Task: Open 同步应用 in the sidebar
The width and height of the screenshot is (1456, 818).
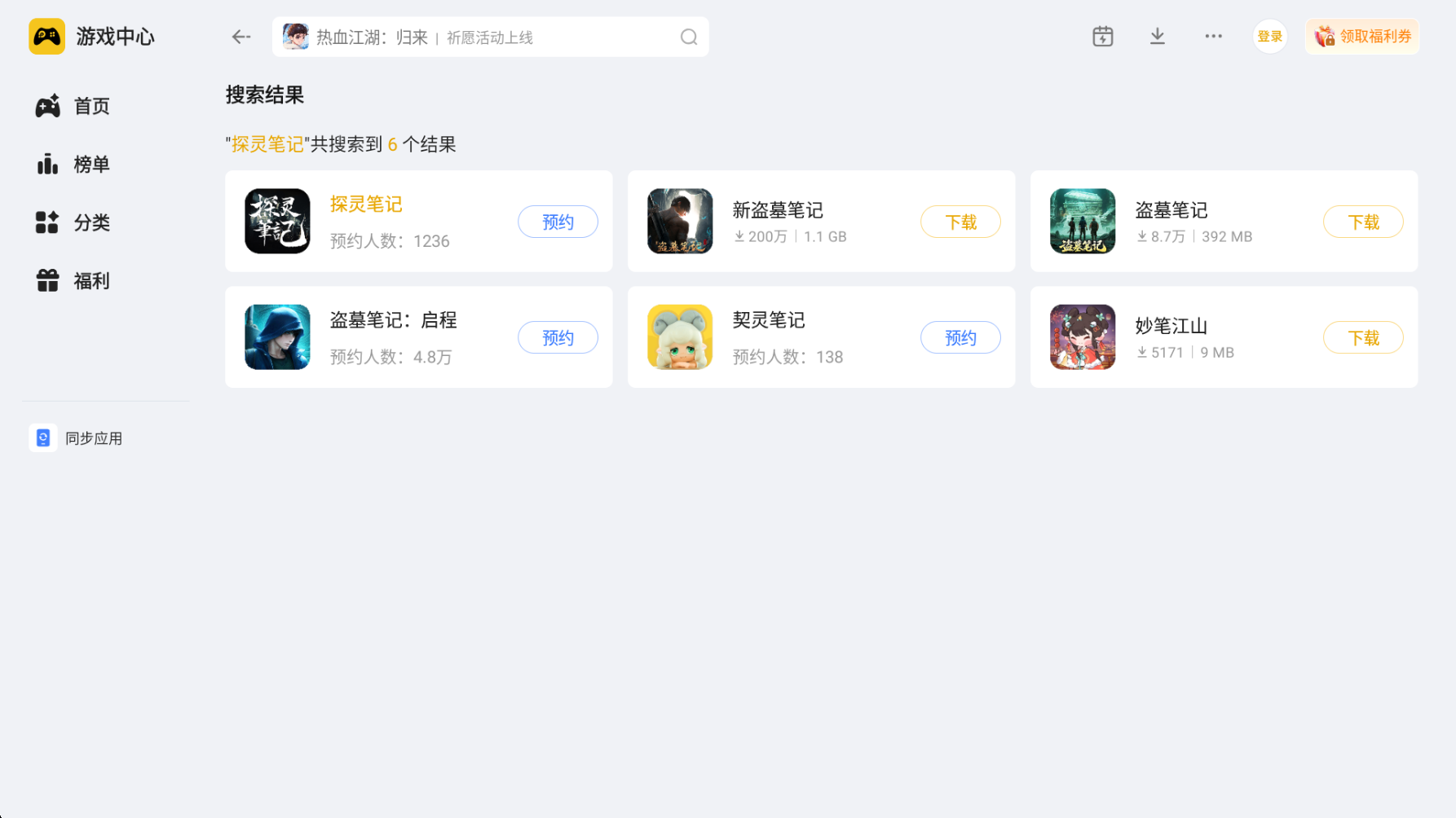Action: [x=77, y=438]
